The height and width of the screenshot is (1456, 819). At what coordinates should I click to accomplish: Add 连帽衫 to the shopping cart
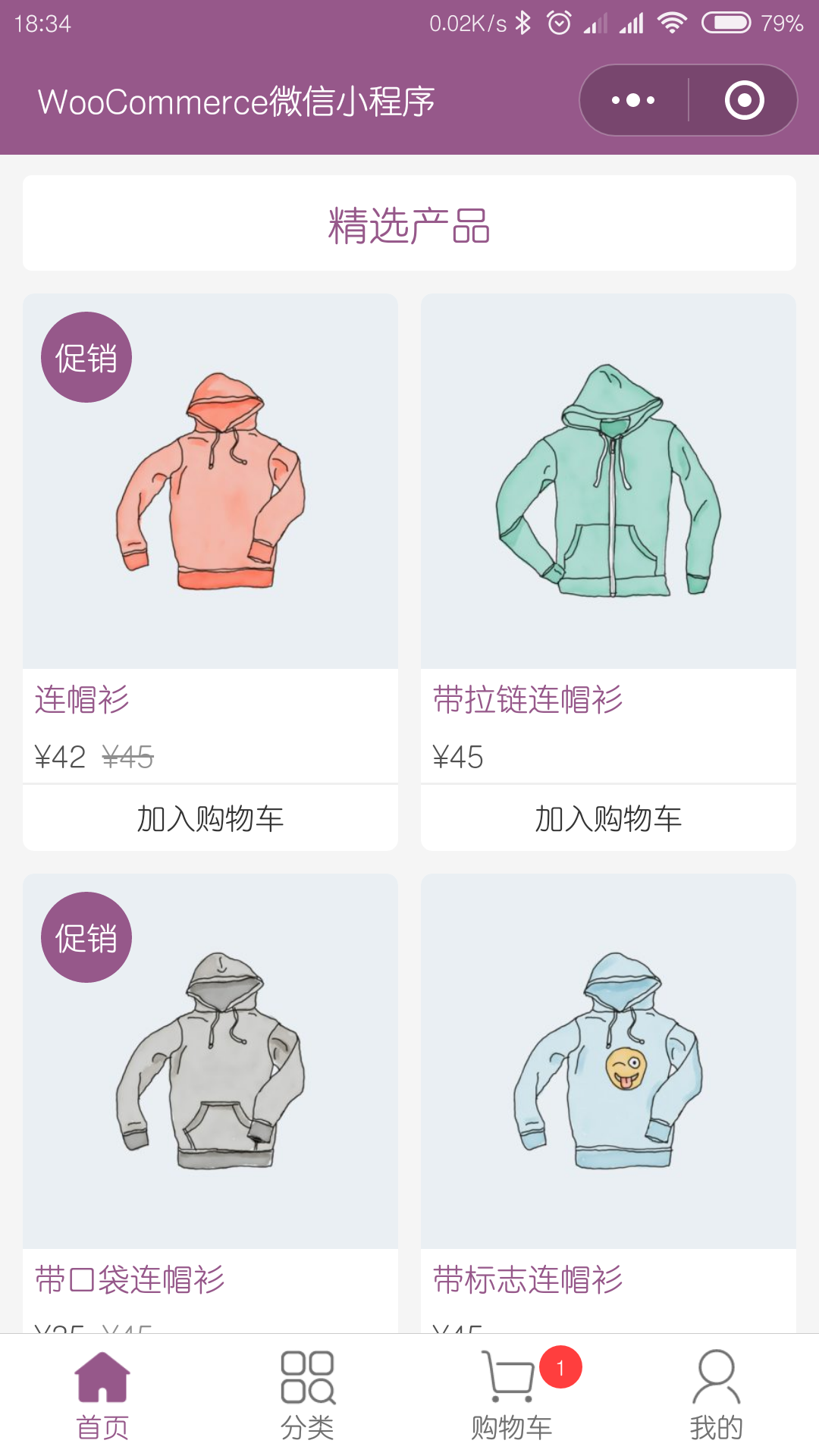tap(210, 818)
